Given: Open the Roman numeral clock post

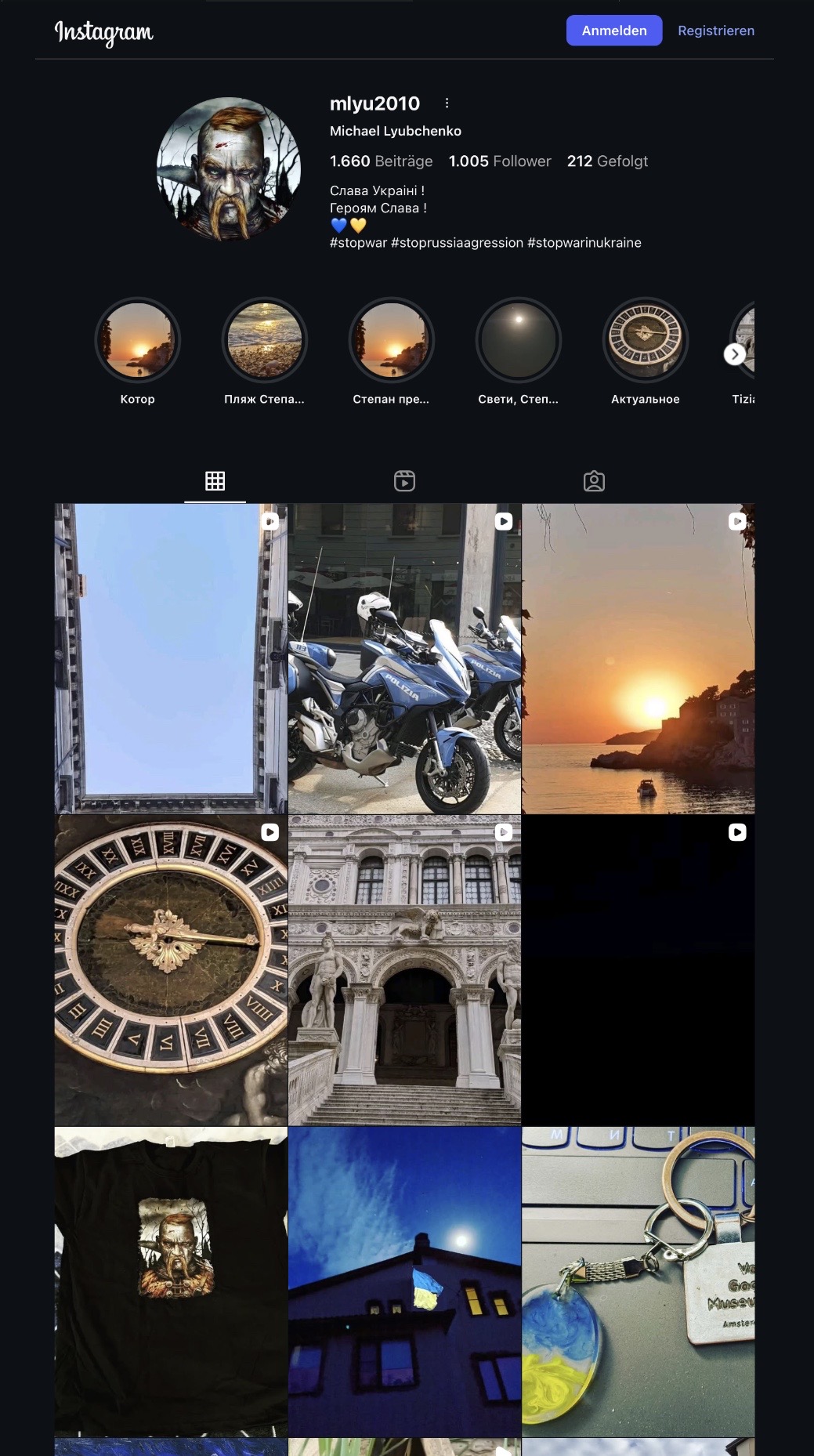Looking at the screenshot, I should 171,970.
